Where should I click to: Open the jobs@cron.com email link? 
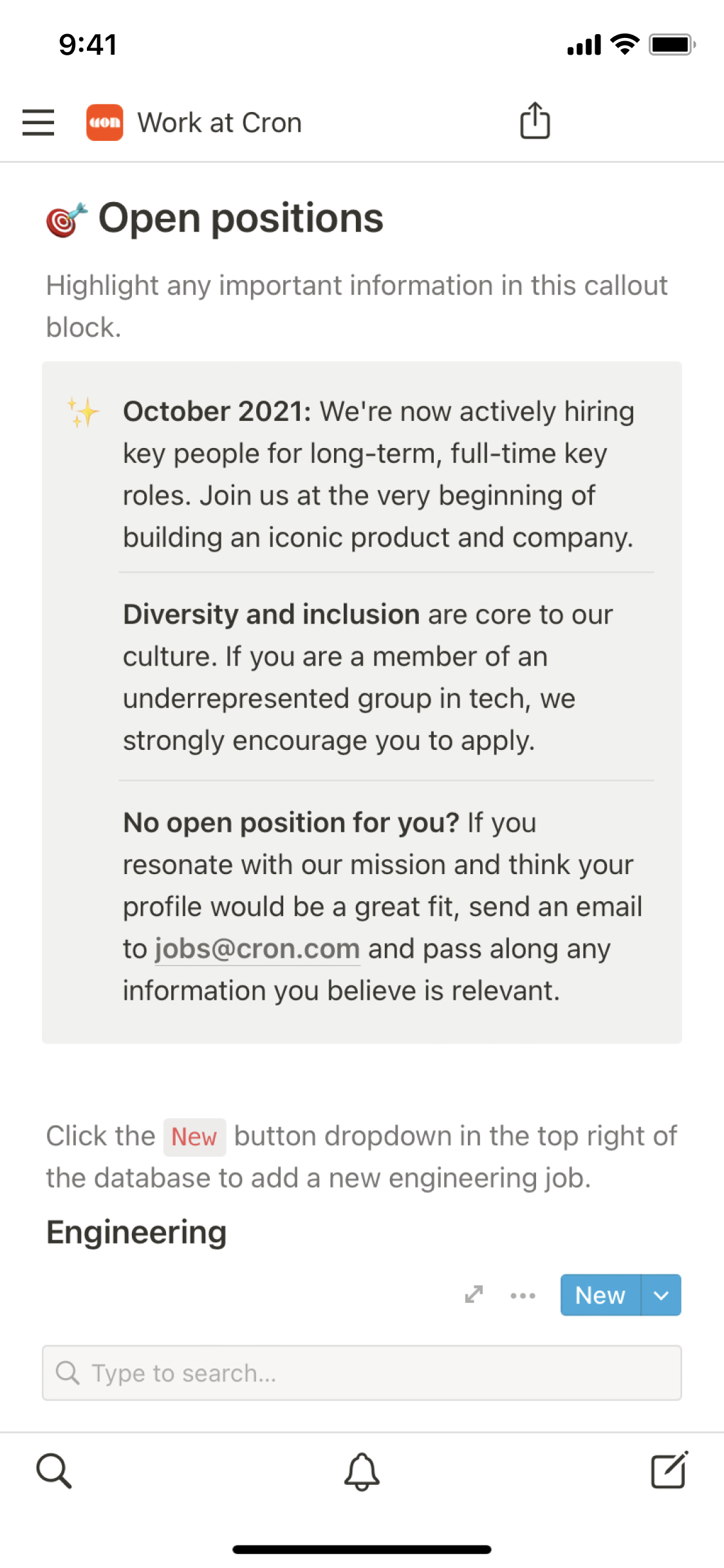(257, 949)
